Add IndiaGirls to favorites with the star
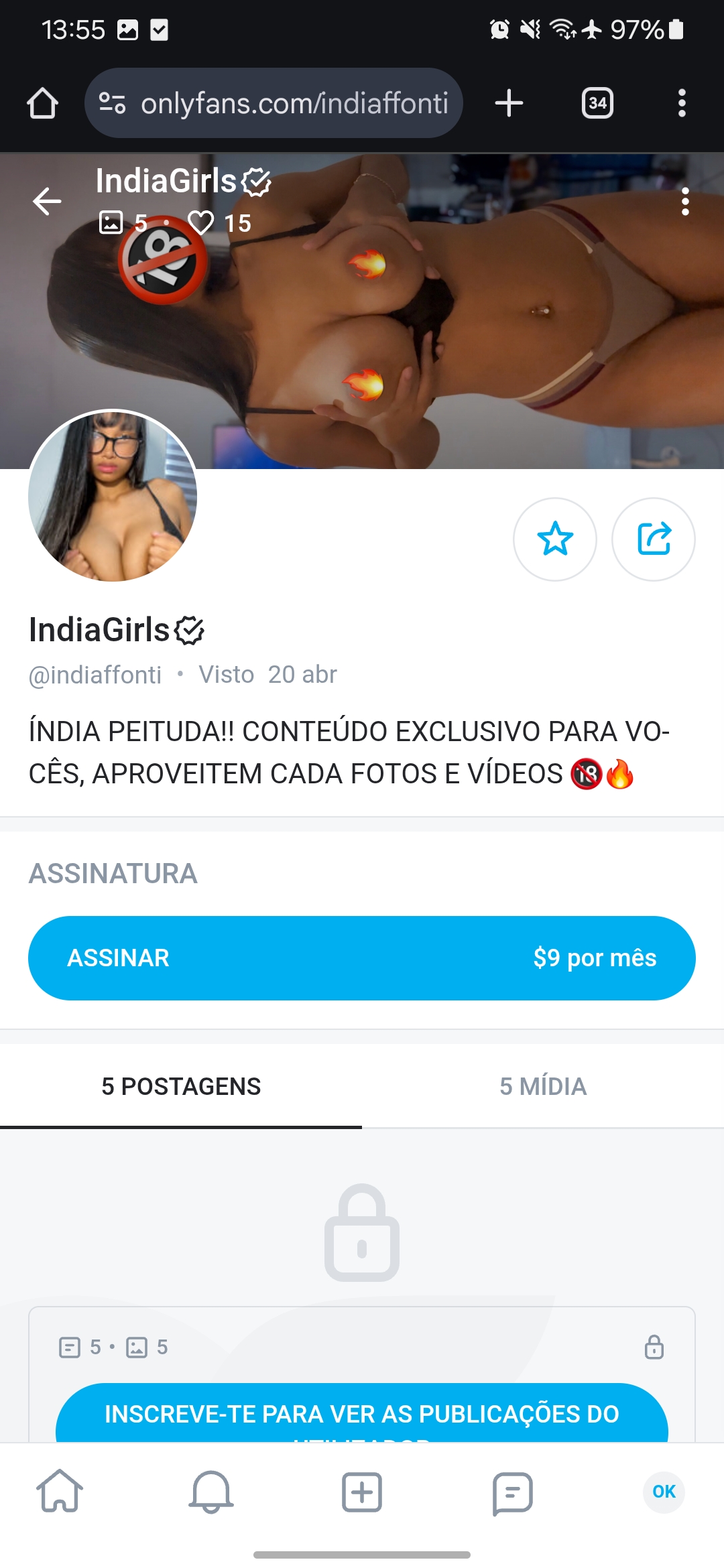The image size is (724, 1568). coord(555,539)
